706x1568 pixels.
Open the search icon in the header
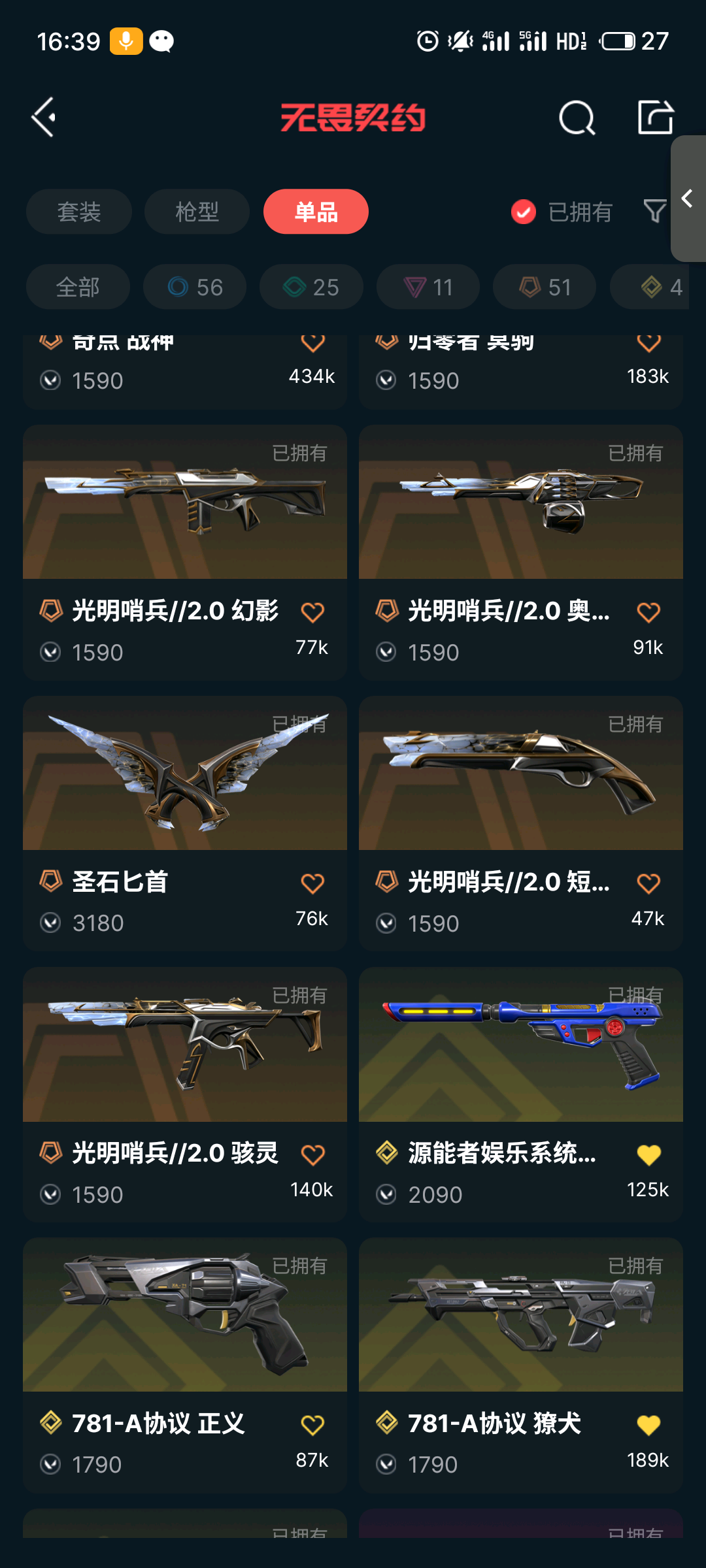click(x=577, y=118)
